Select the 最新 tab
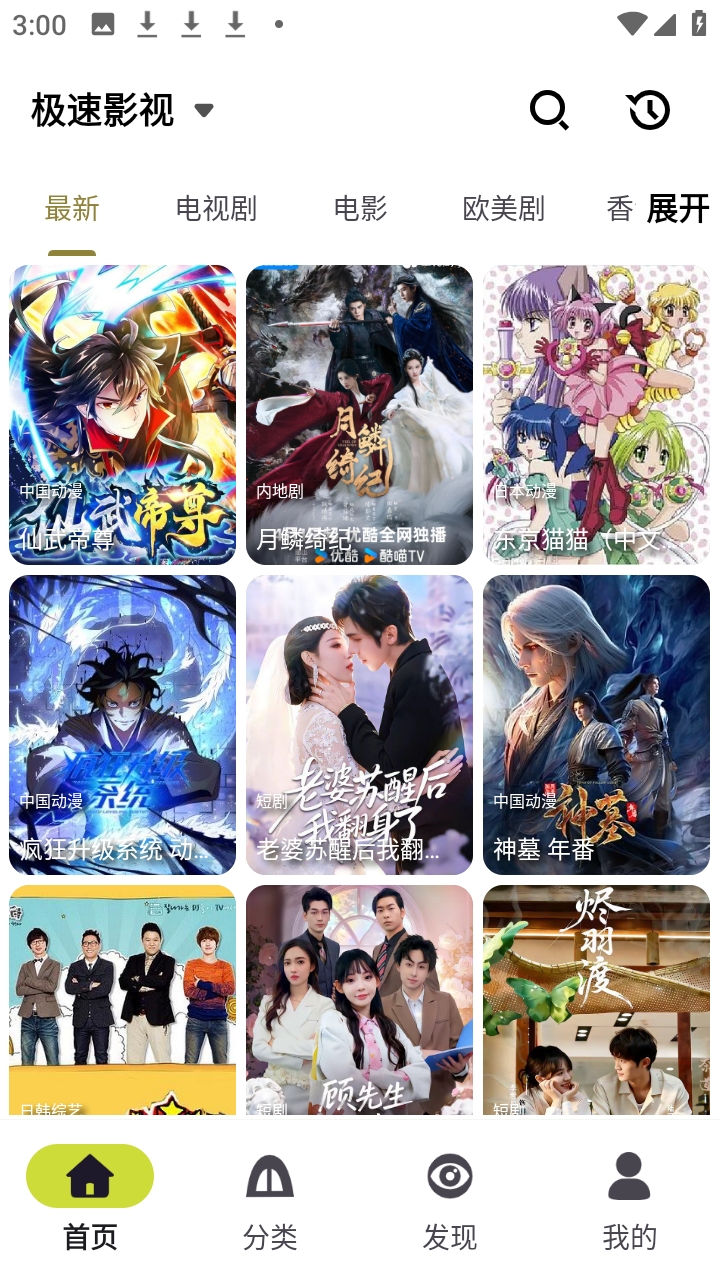 pyautogui.click(x=72, y=208)
